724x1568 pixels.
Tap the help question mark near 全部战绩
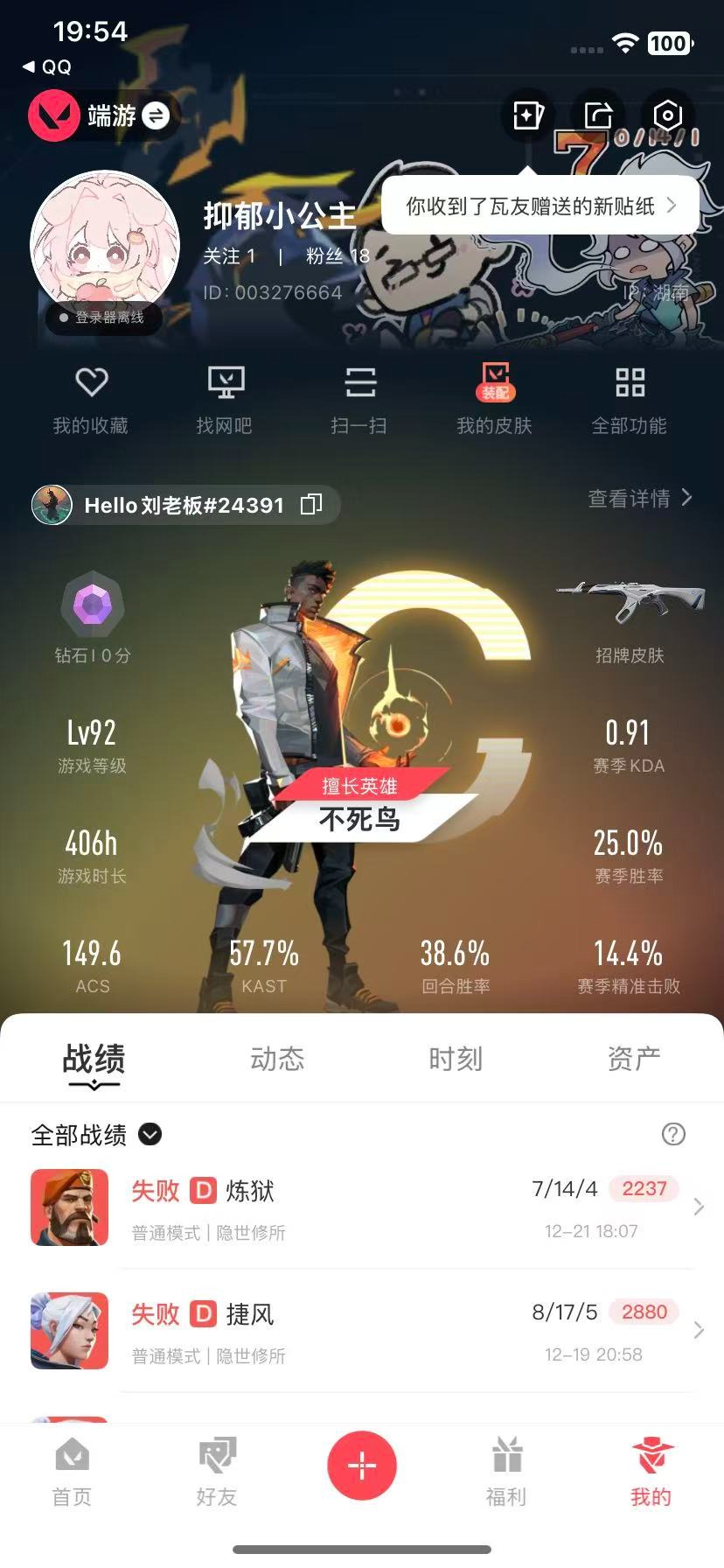(672, 1134)
